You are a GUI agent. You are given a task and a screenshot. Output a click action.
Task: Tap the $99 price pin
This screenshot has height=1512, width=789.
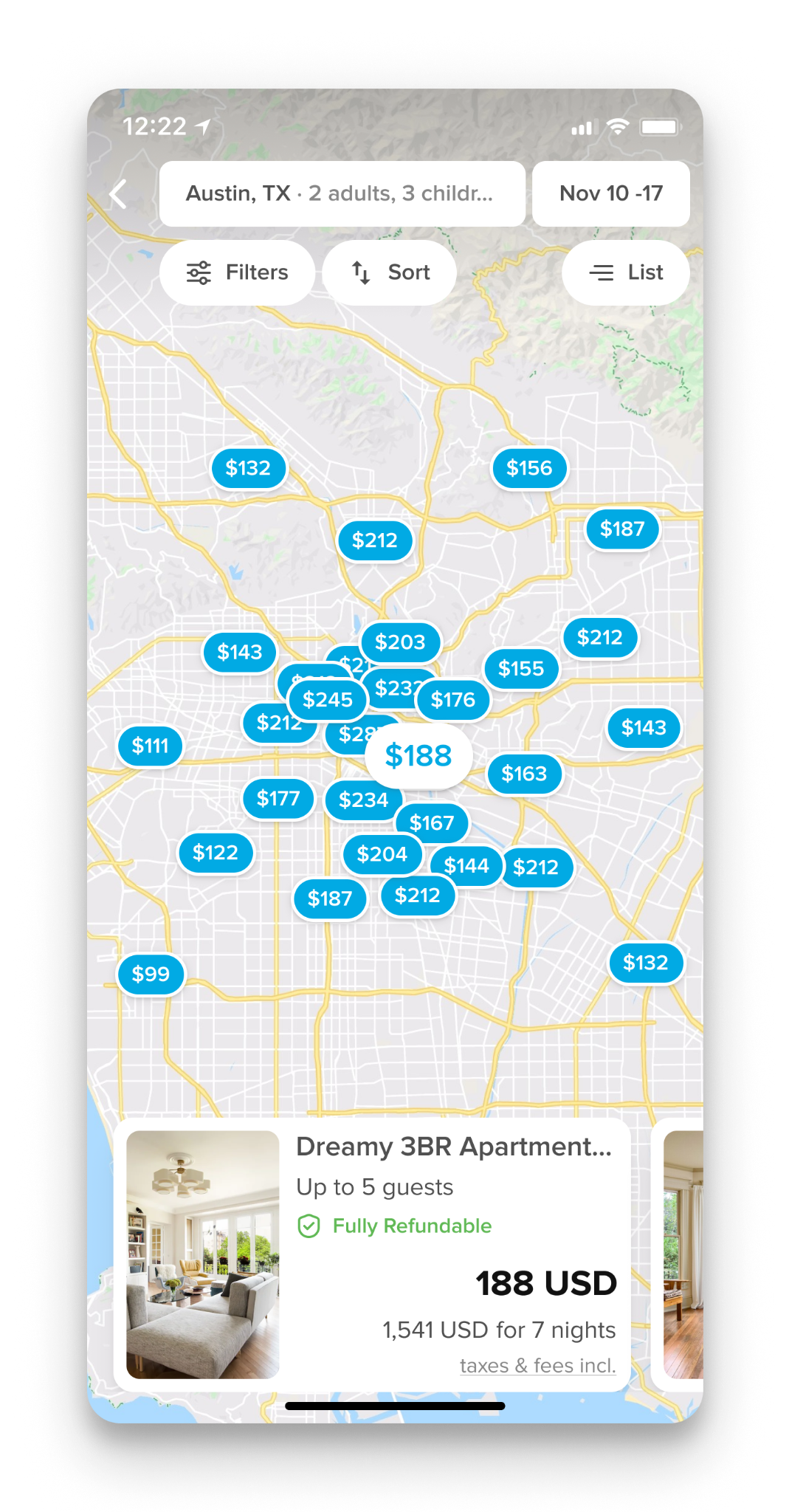point(151,975)
